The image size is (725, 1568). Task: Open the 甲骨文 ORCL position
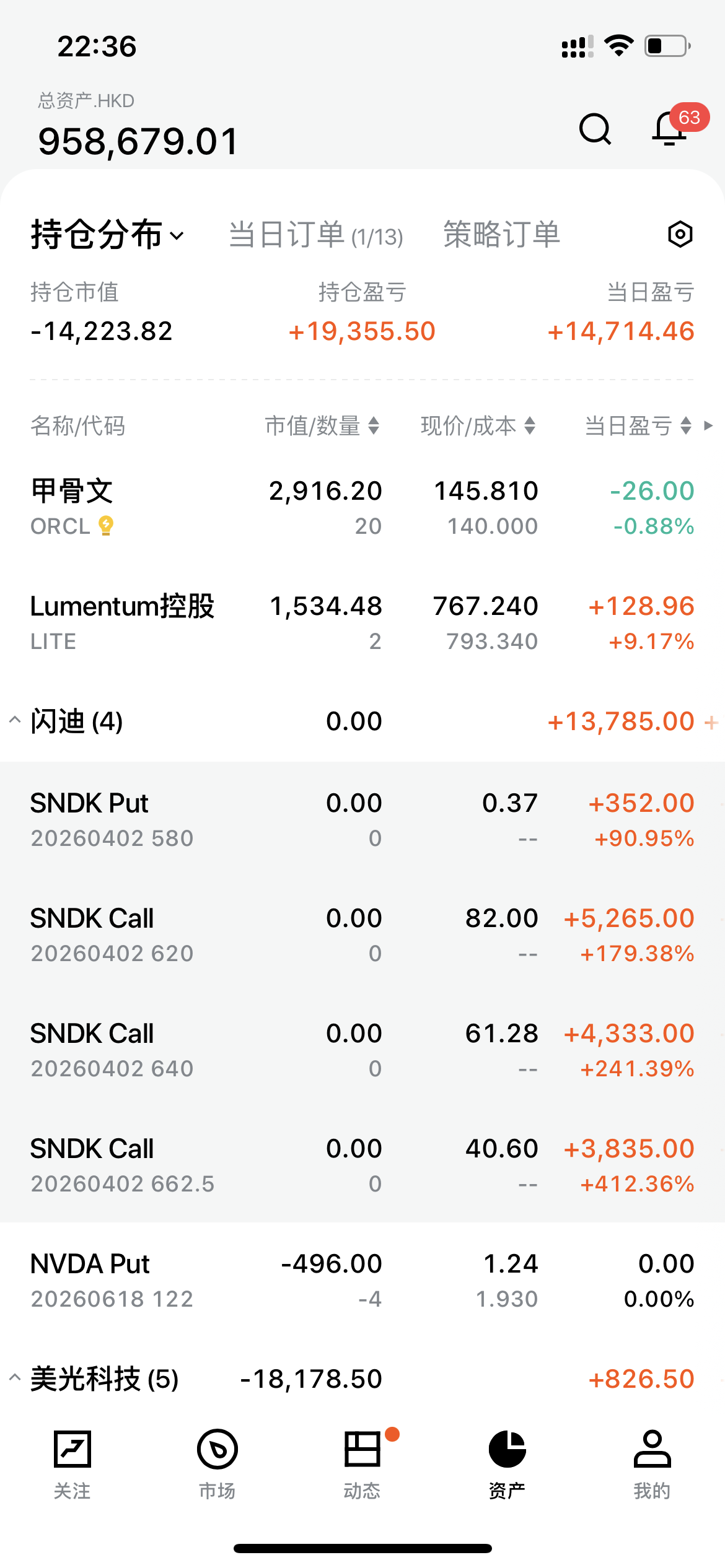click(x=186, y=507)
